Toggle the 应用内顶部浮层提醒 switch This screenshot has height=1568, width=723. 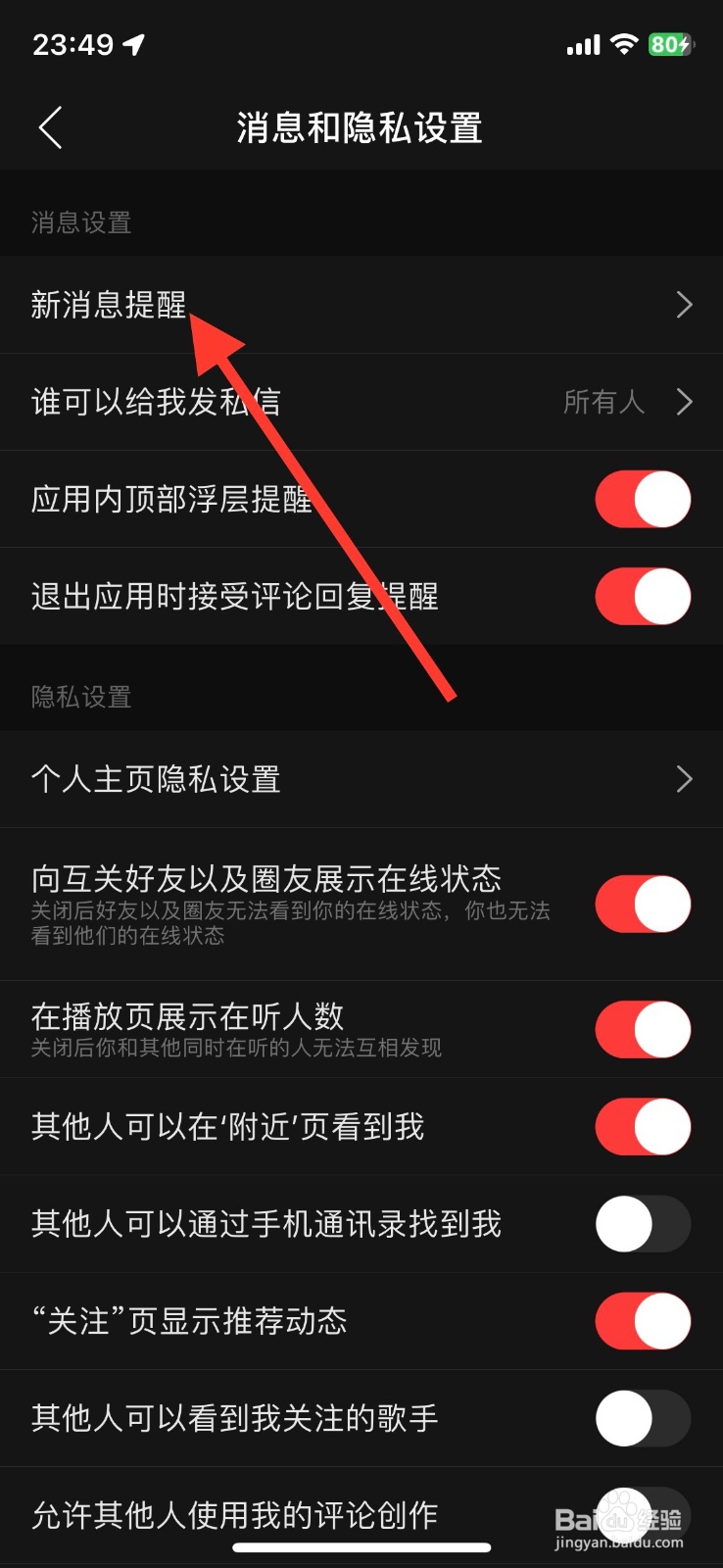click(643, 499)
